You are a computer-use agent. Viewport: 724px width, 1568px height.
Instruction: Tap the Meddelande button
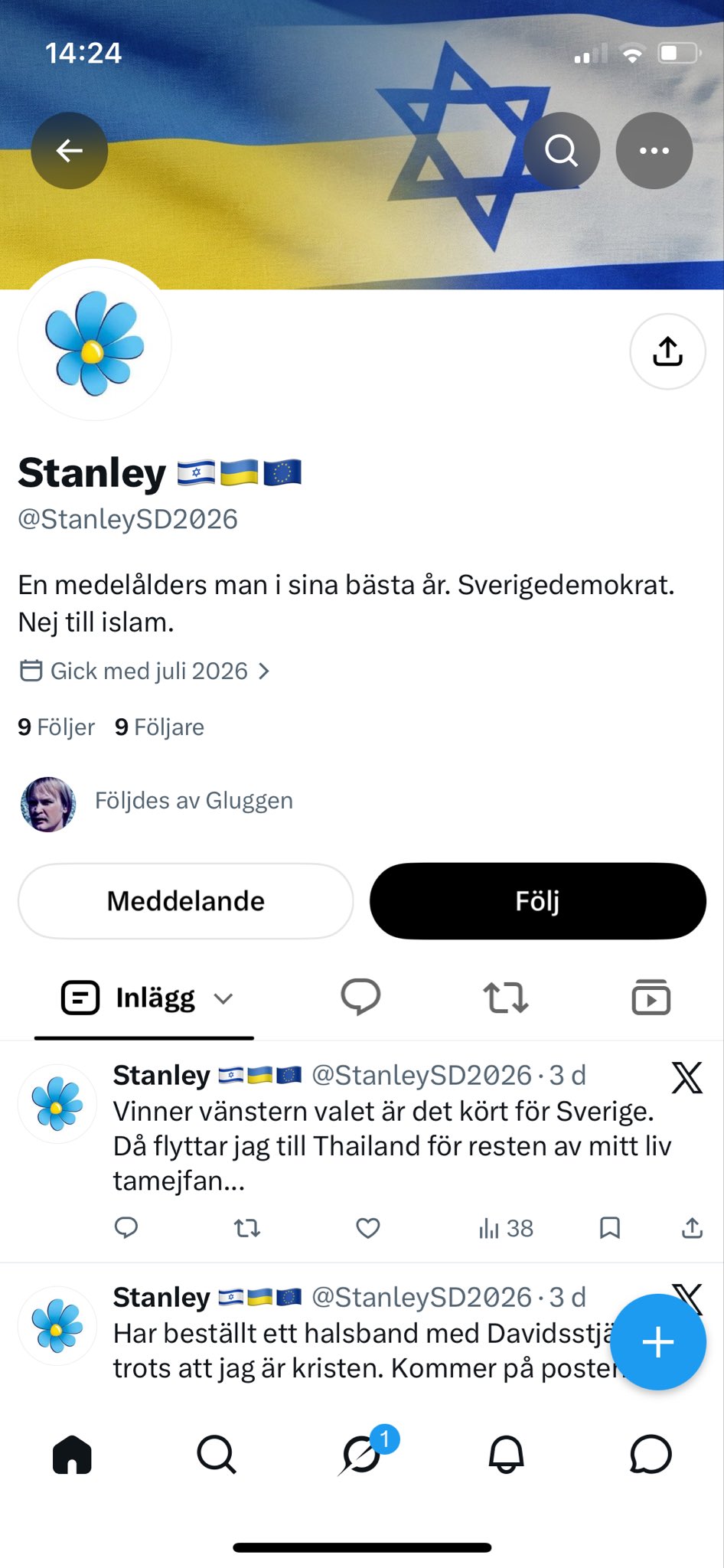tap(186, 901)
